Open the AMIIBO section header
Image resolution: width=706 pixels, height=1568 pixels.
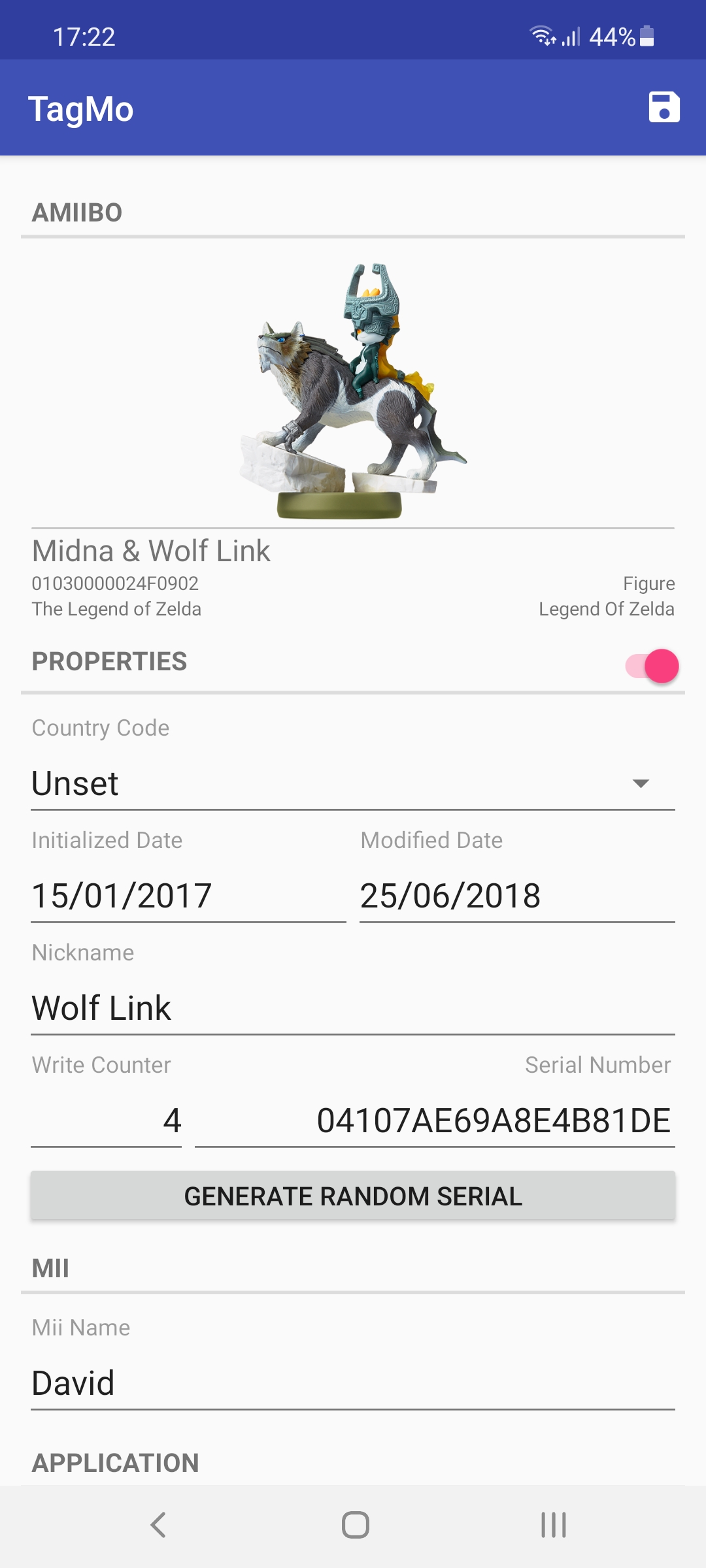pos(76,212)
